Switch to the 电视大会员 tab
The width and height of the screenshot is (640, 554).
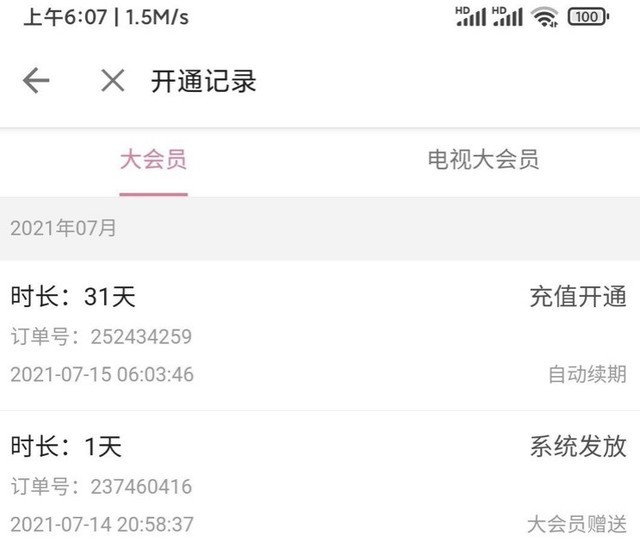483,160
